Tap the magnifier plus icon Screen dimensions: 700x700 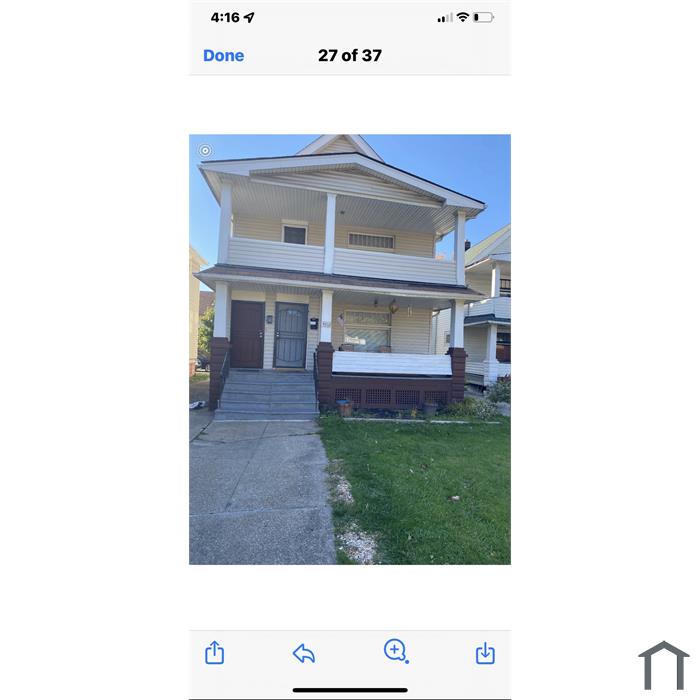[395, 652]
